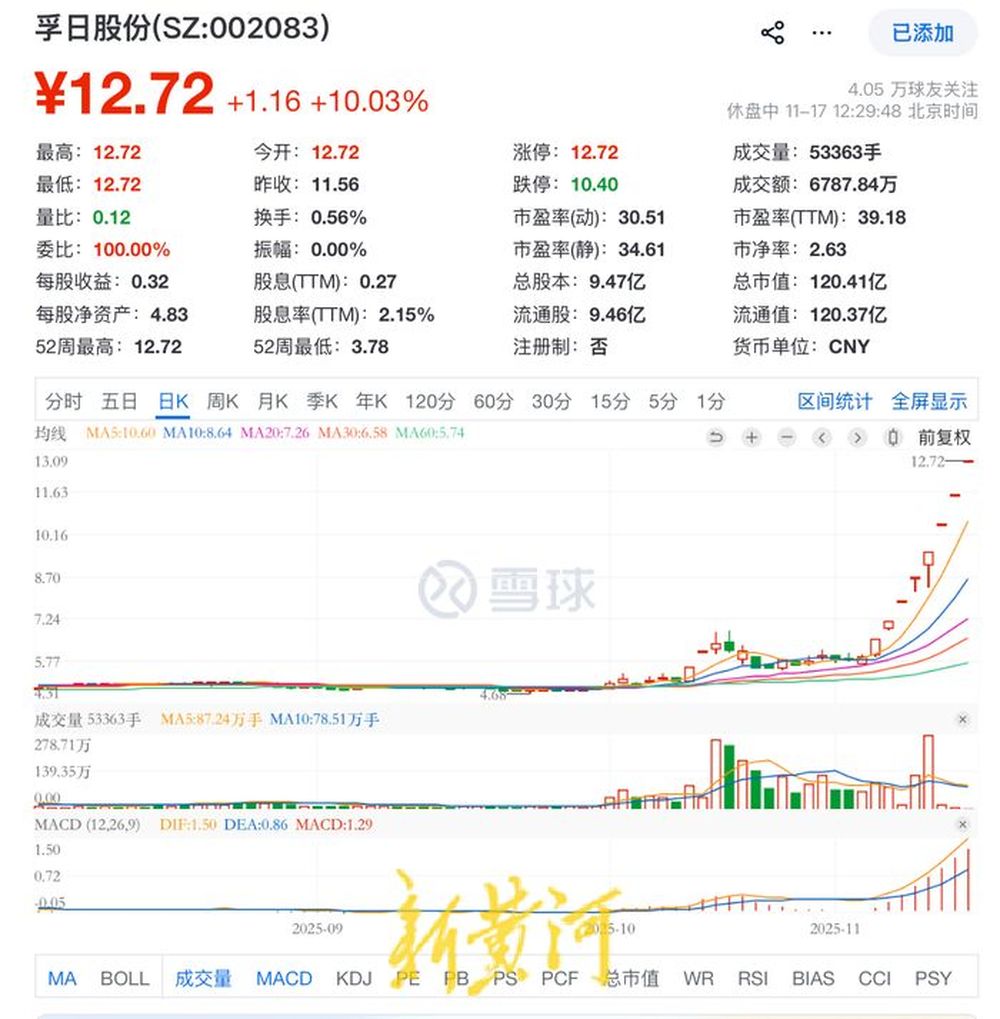1000x1019 pixels.
Task: Tap the 已添加 watchlist button
Action: 922,33
